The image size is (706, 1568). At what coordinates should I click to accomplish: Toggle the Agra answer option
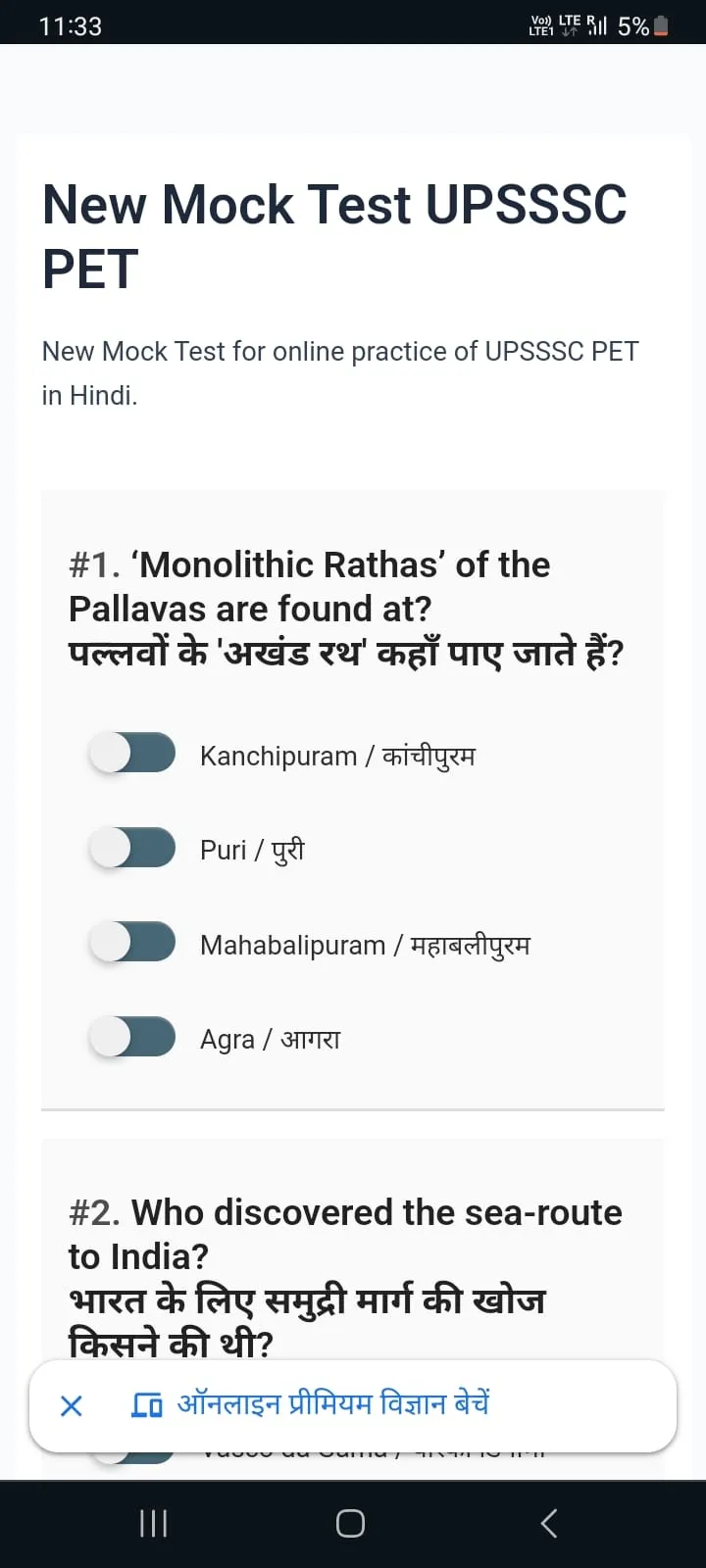coord(132,1037)
